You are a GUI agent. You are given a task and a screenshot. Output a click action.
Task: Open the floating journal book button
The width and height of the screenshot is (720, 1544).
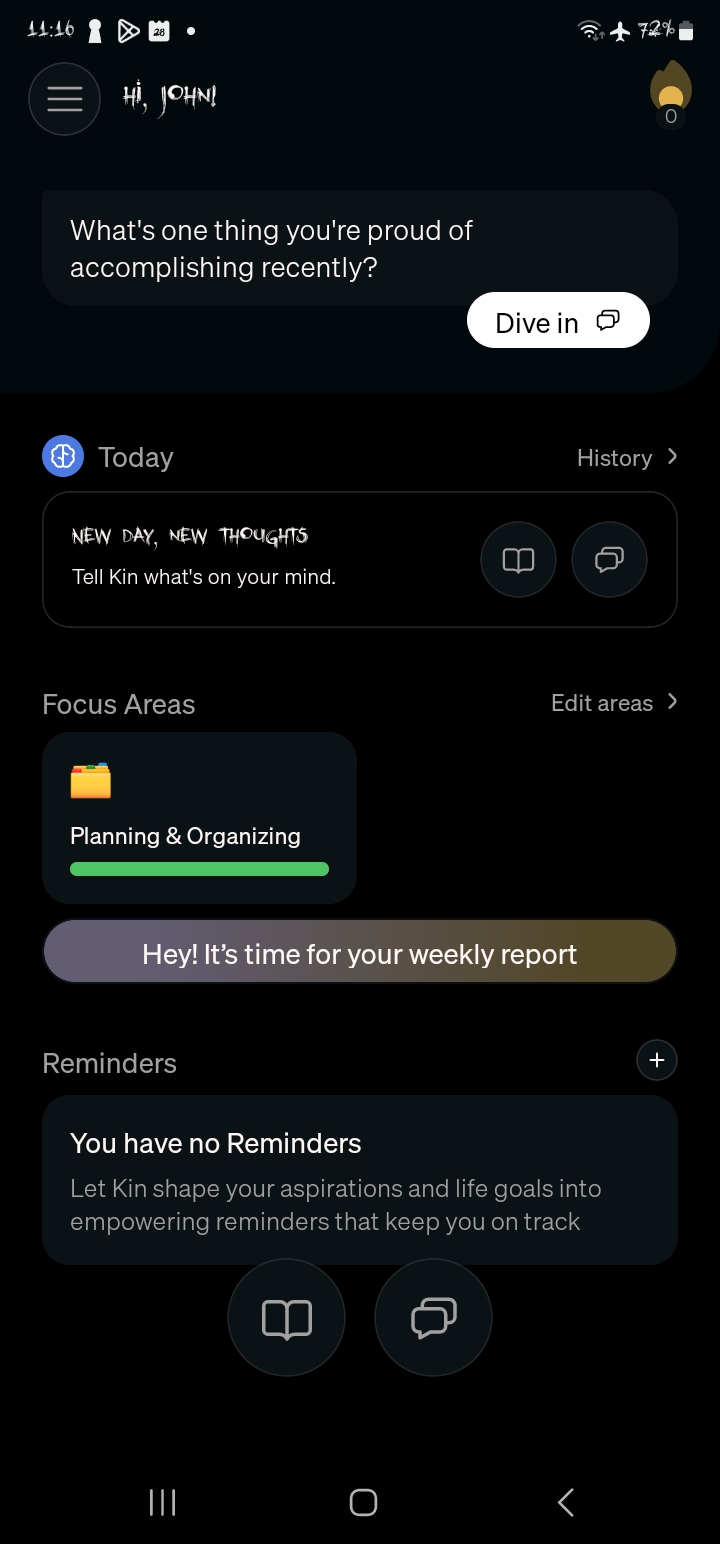point(286,1318)
